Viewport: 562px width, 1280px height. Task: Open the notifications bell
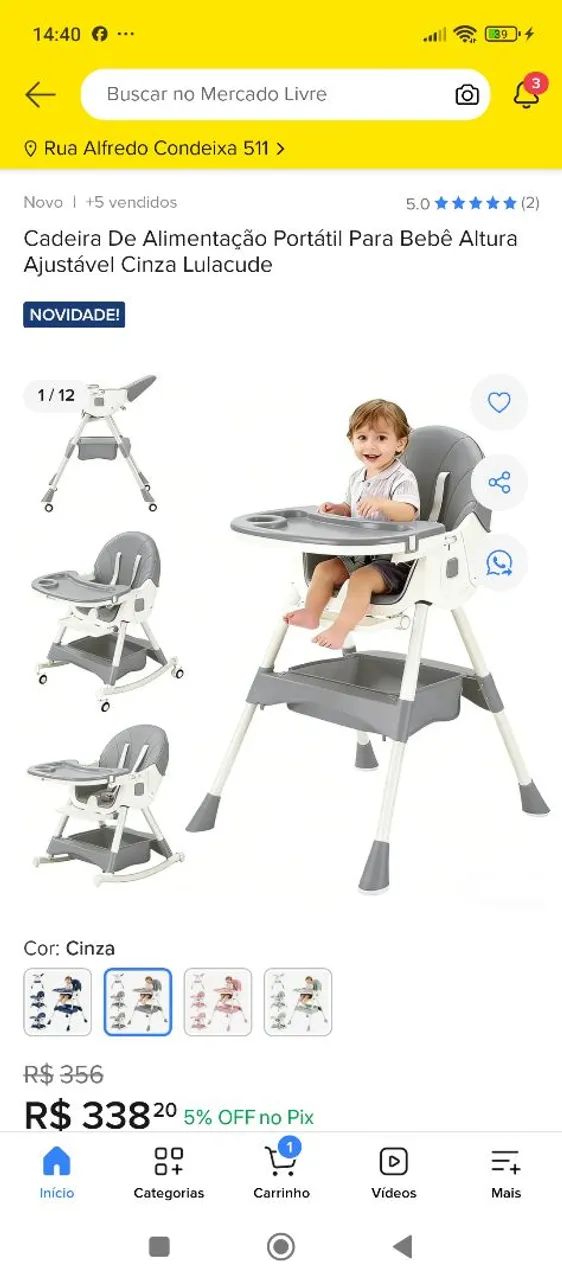526,93
